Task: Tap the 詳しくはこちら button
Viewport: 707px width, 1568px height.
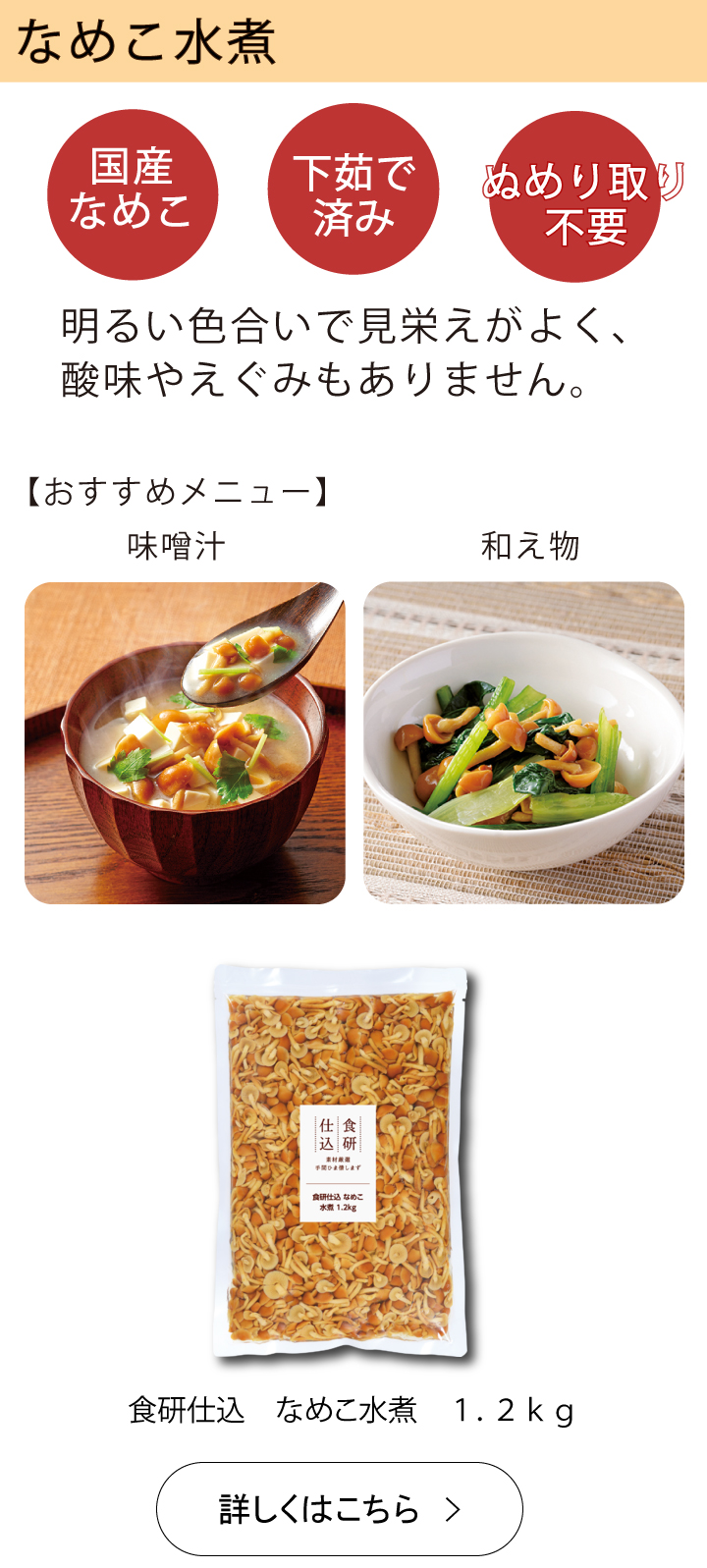Action: coord(339,1509)
